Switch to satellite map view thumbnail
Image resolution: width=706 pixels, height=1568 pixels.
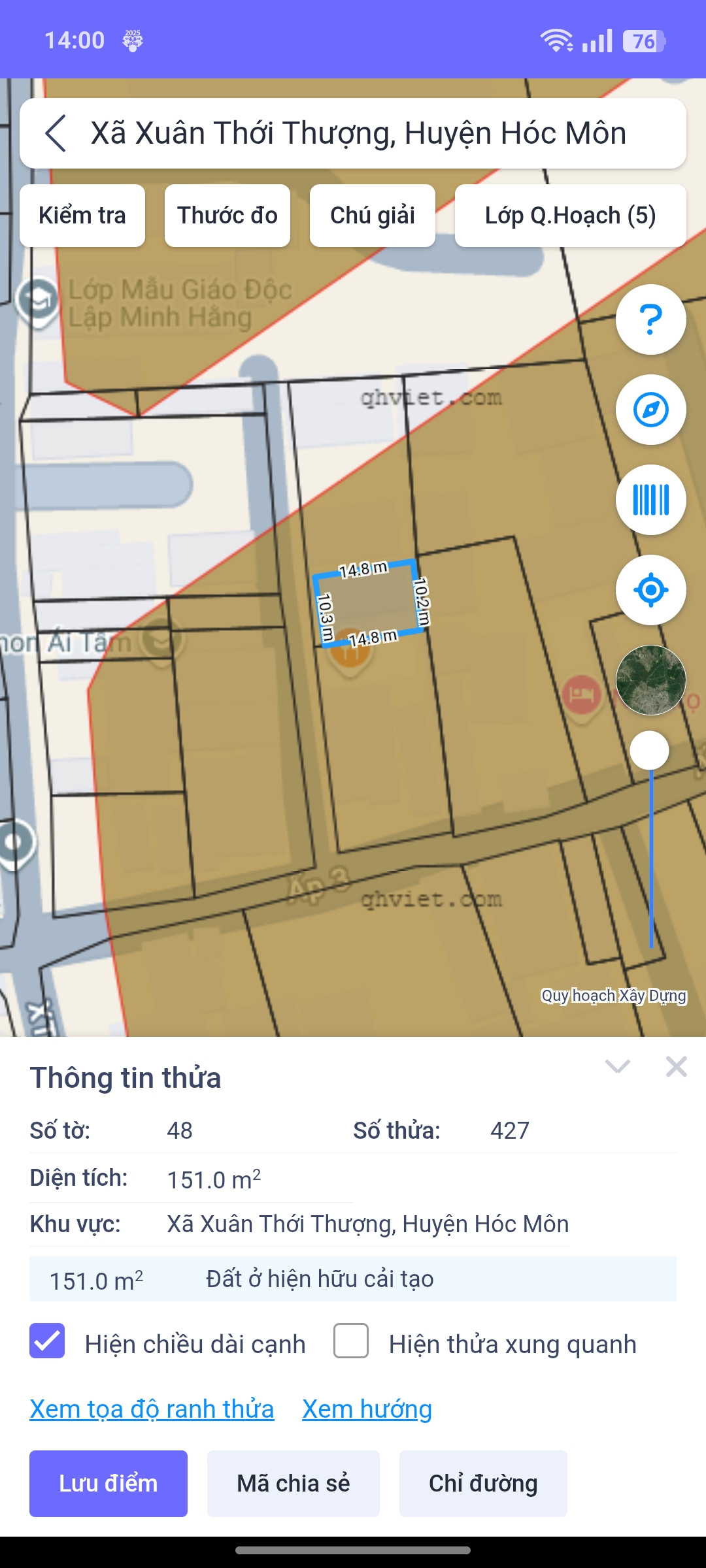pyautogui.click(x=650, y=680)
